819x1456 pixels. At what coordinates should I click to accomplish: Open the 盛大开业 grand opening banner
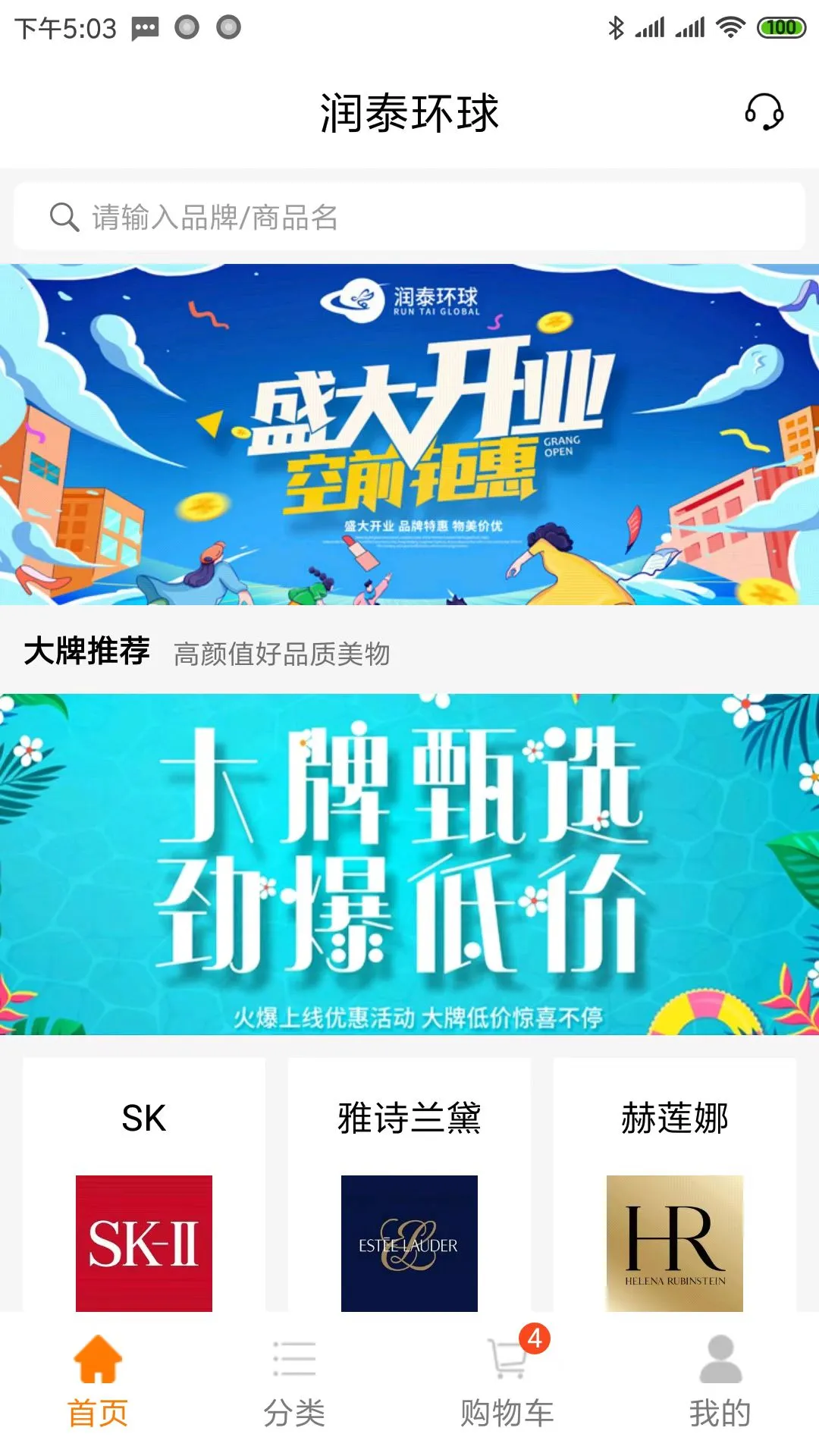click(x=409, y=434)
